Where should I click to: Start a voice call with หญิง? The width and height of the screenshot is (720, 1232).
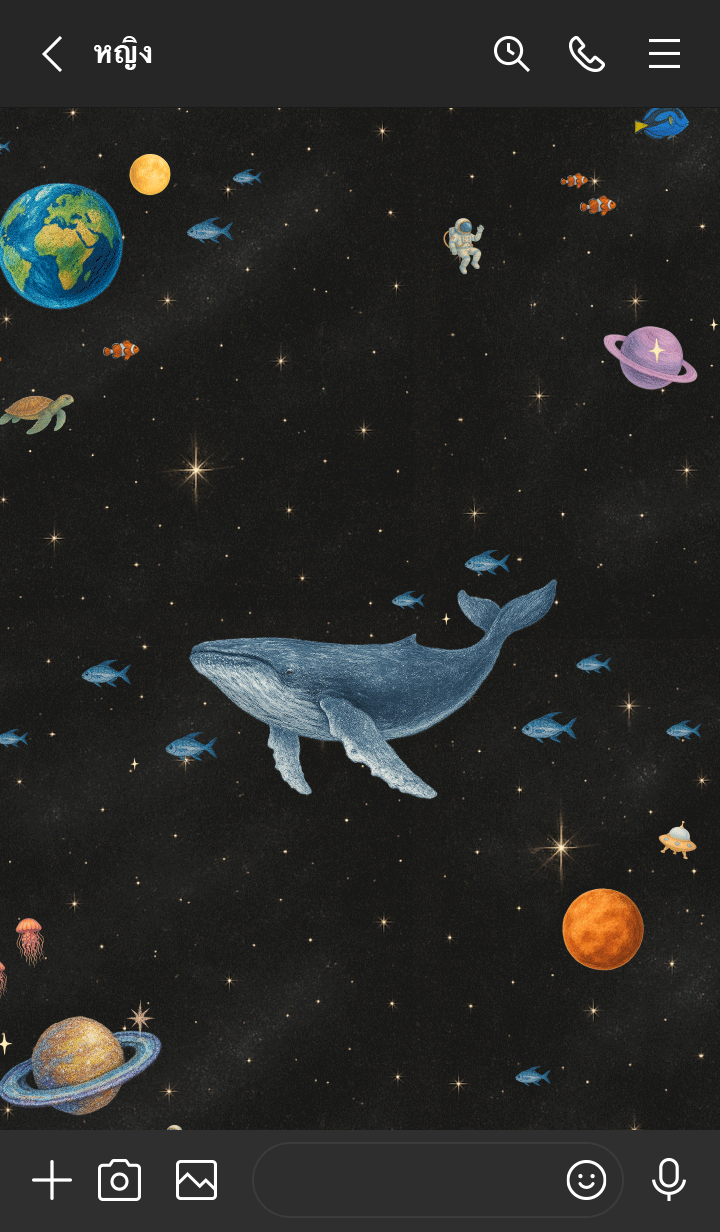point(587,54)
